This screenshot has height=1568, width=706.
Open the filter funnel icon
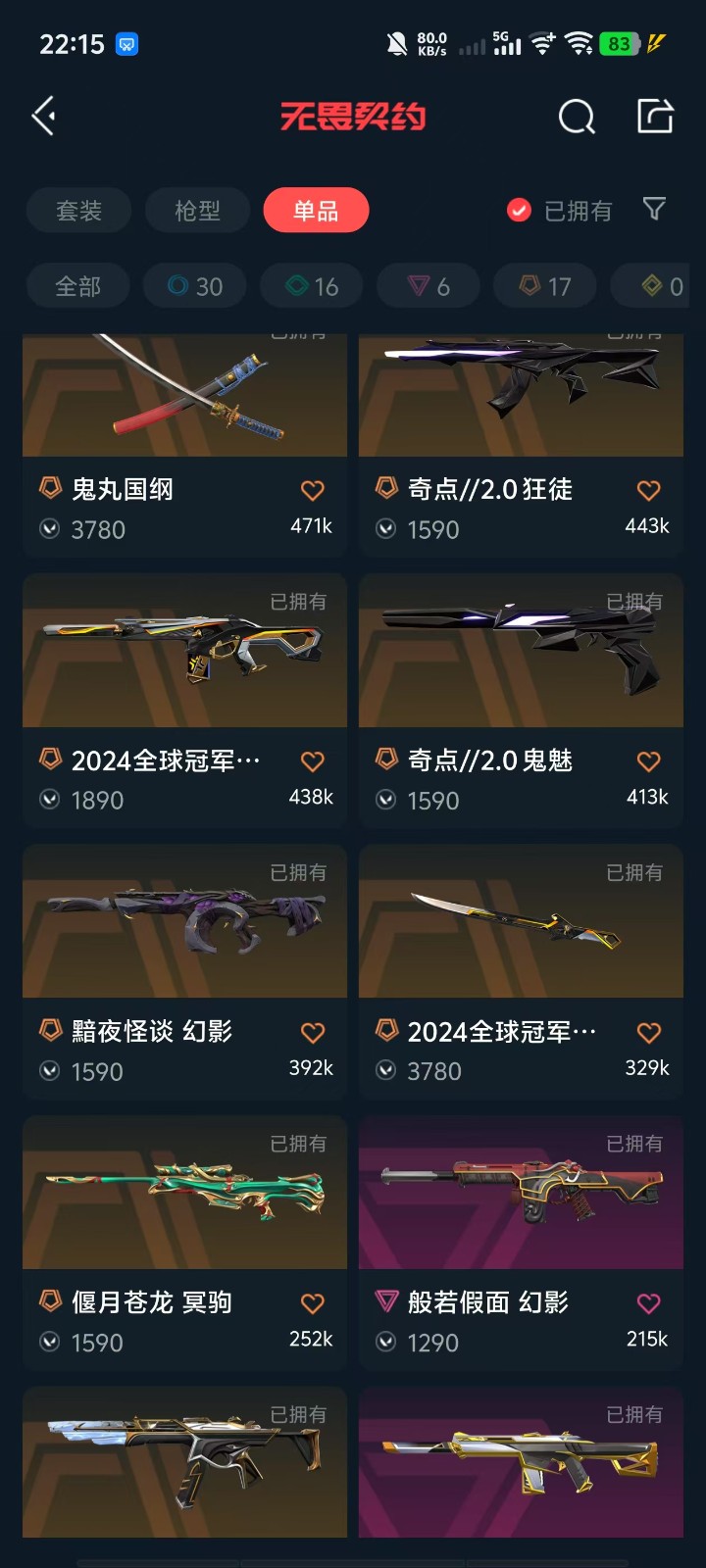pyautogui.click(x=654, y=209)
